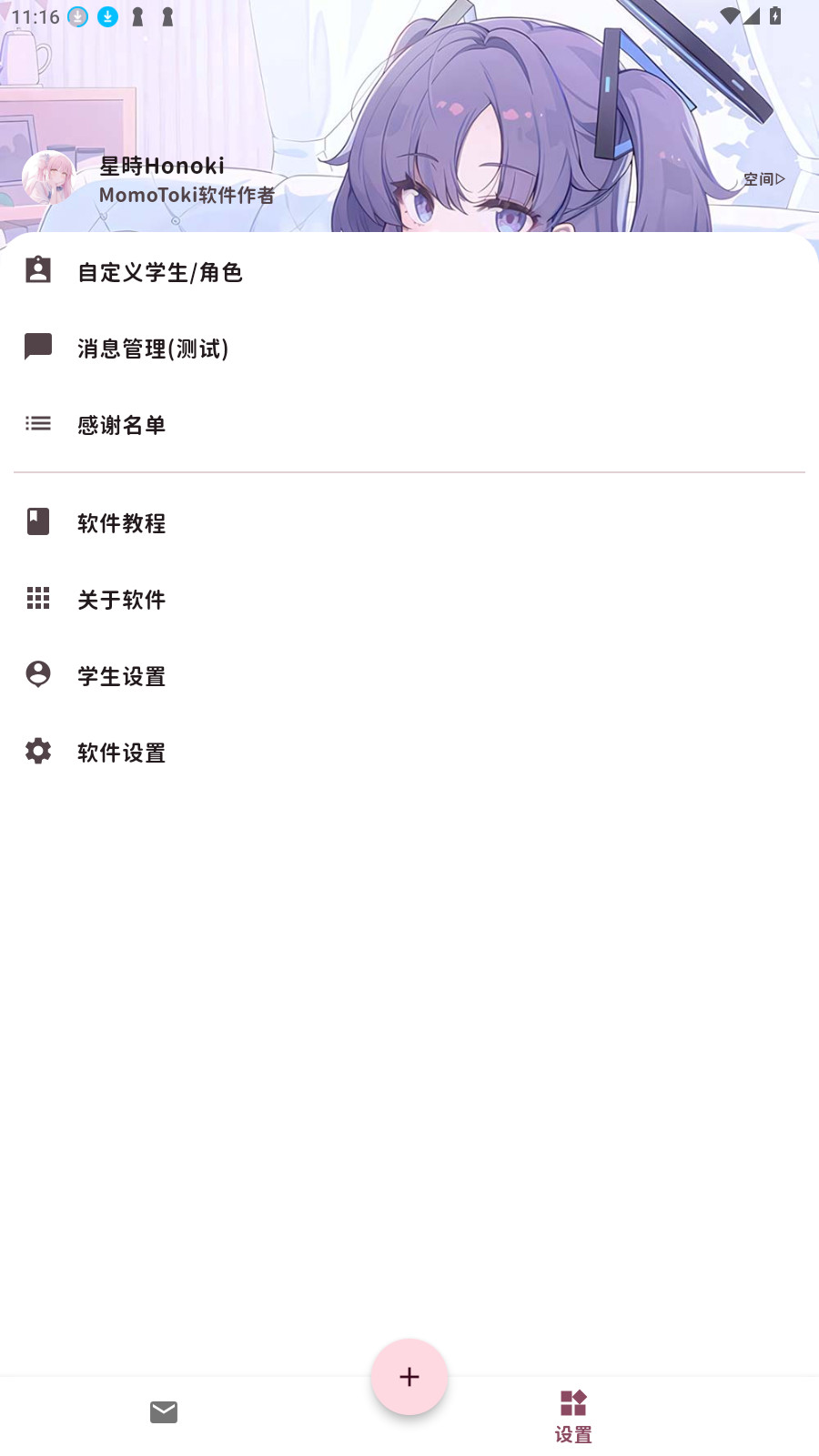Image resolution: width=819 pixels, height=1456 pixels.
Task: Select the ID badge icon beside 自定义学生/角色
Action: point(37,270)
